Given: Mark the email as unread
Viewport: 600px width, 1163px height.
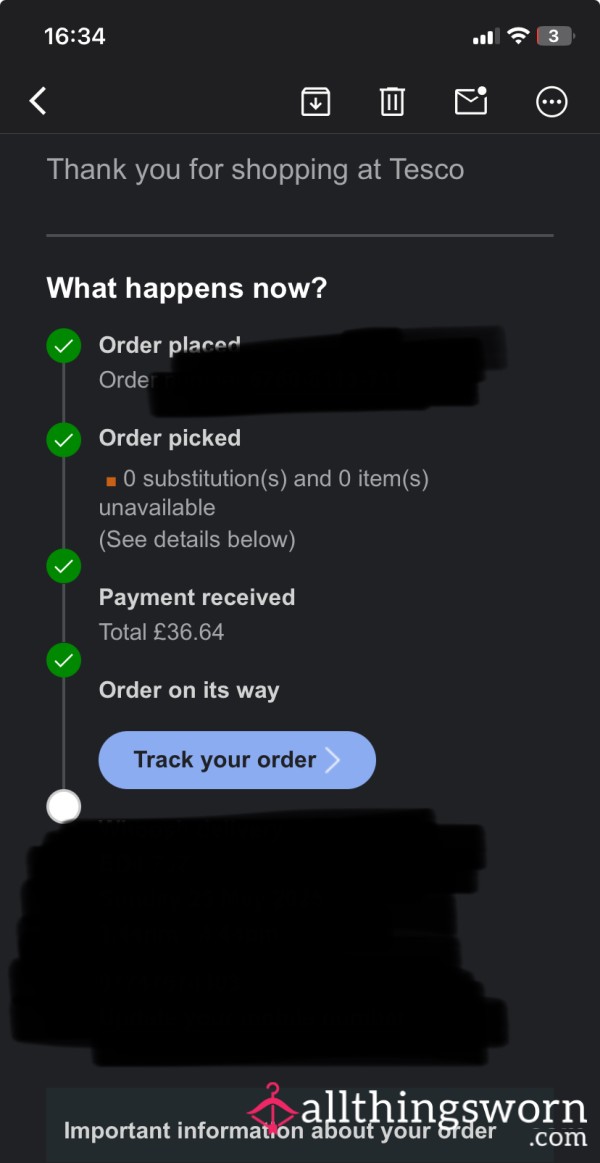Looking at the screenshot, I should (471, 101).
